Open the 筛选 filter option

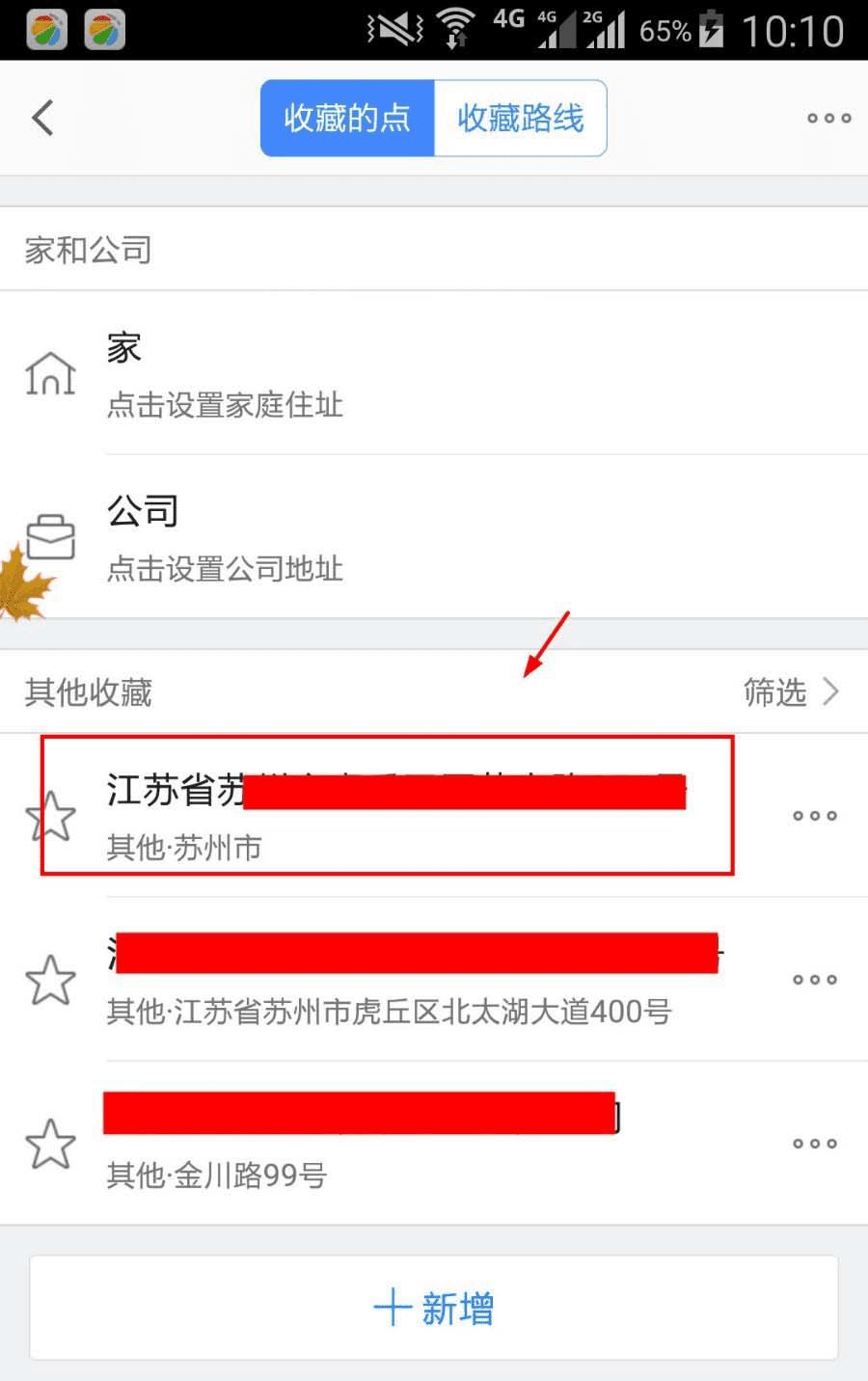click(x=790, y=691)
